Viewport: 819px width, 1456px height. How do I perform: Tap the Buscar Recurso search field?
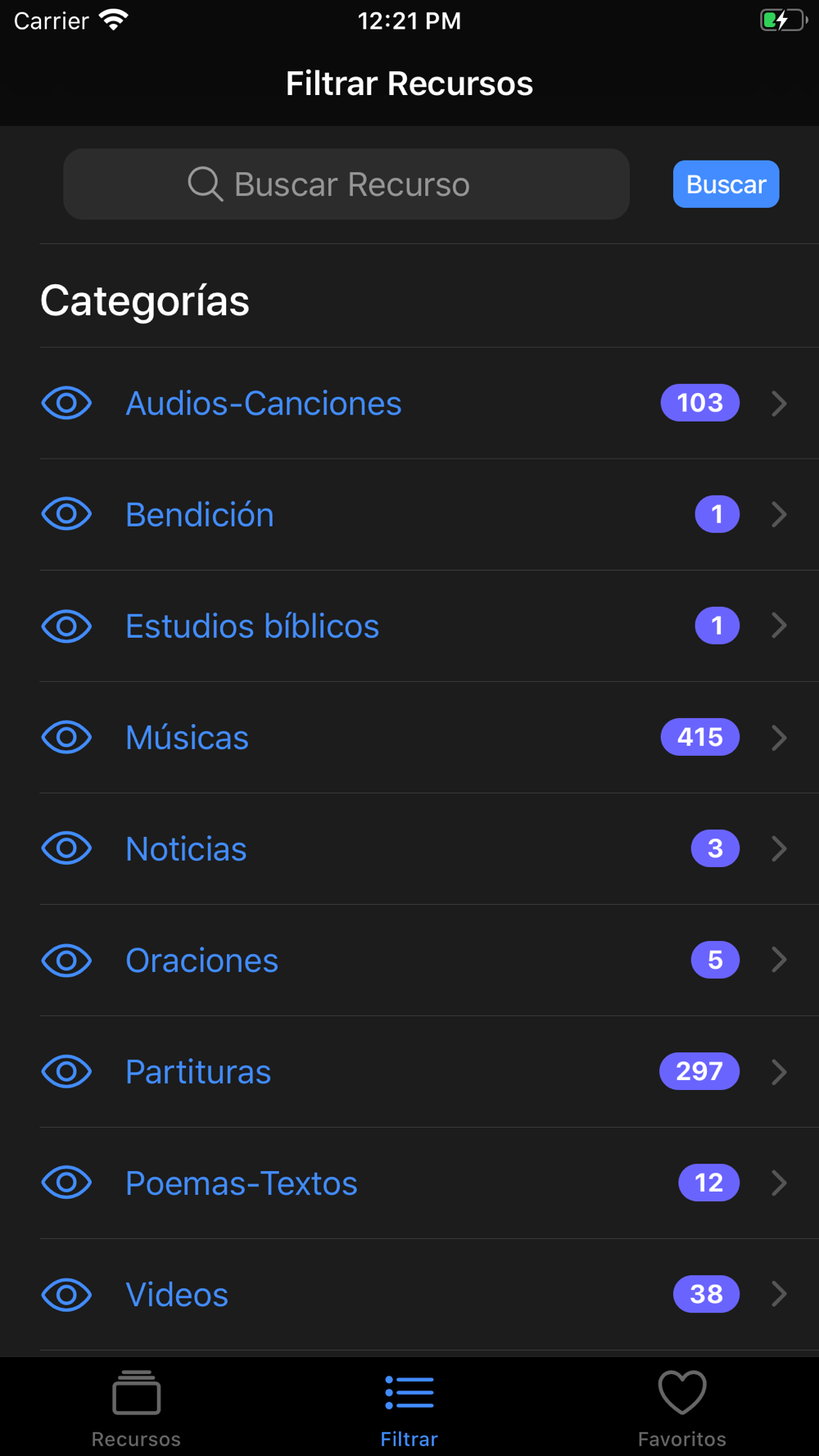346,184
